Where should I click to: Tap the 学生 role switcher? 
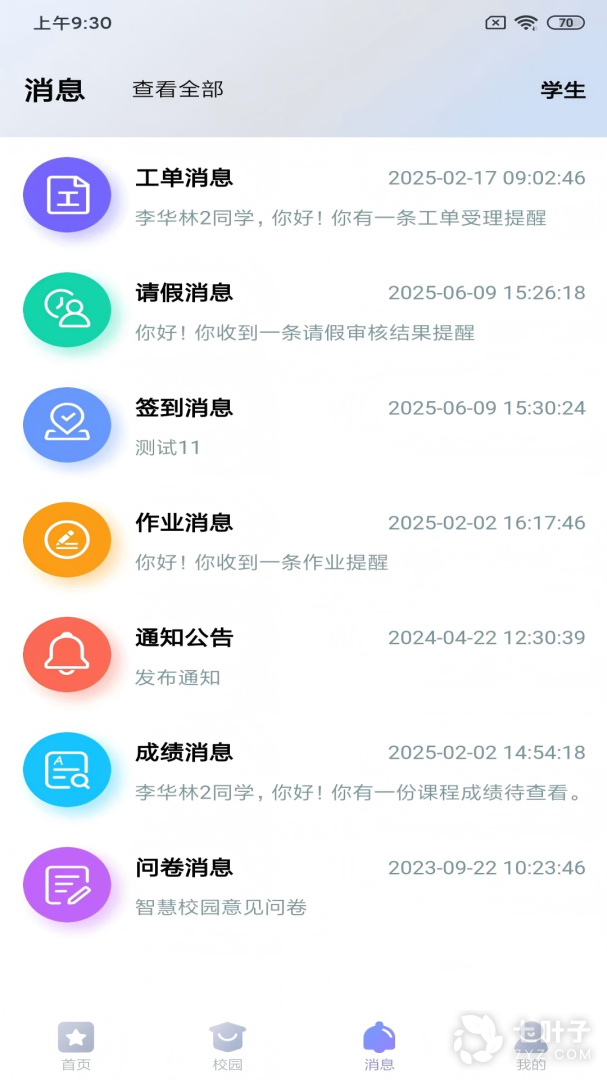click(x=563, y=90)
